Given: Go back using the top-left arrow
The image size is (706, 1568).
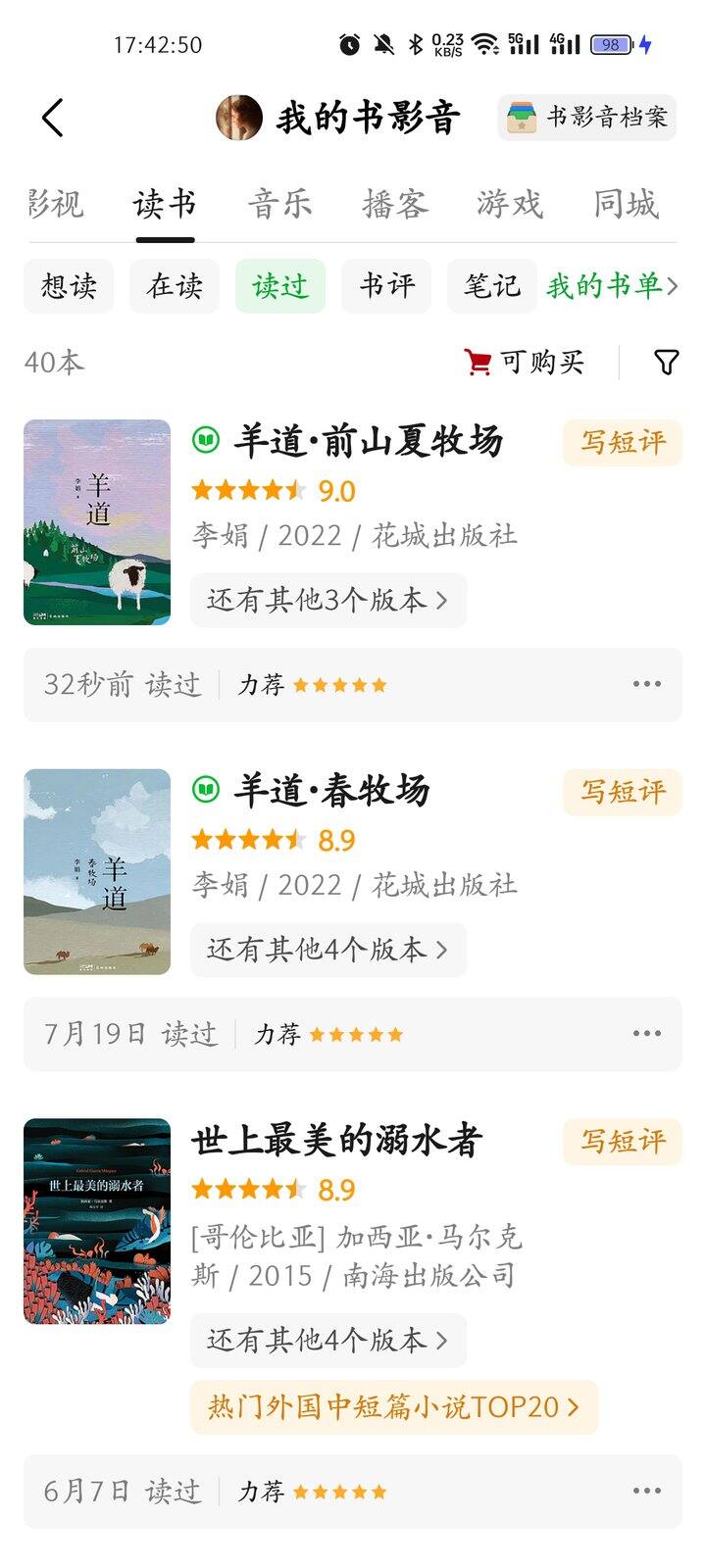Looking at the screenshot, I should tap(53, 119).
